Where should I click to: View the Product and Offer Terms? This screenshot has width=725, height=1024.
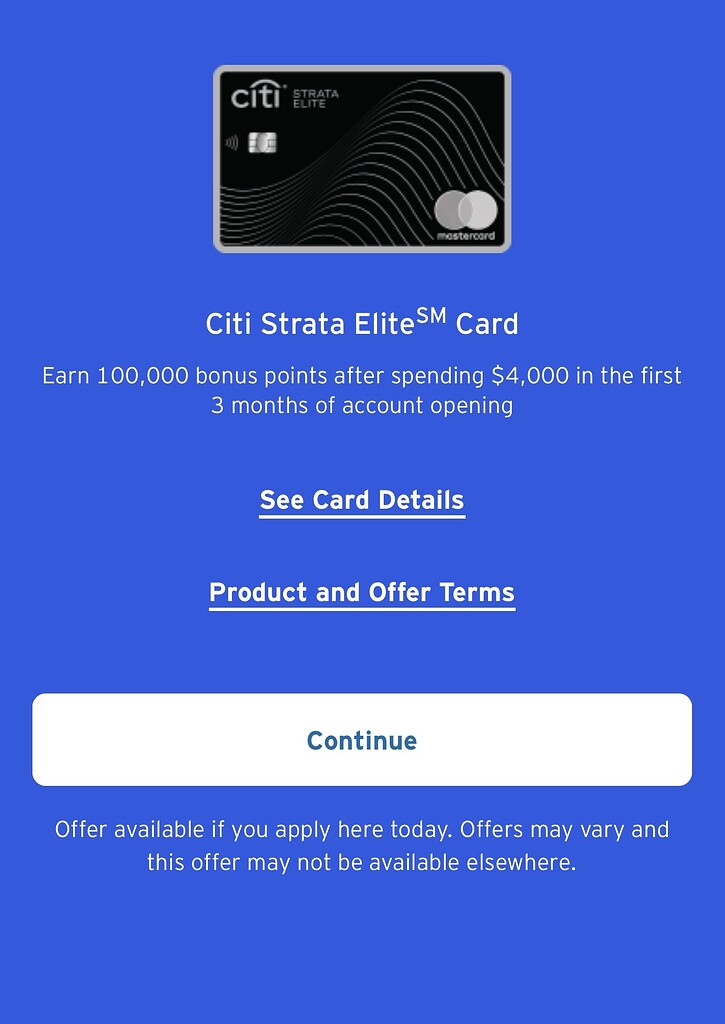pyautogui.click(x=362, y=592)
